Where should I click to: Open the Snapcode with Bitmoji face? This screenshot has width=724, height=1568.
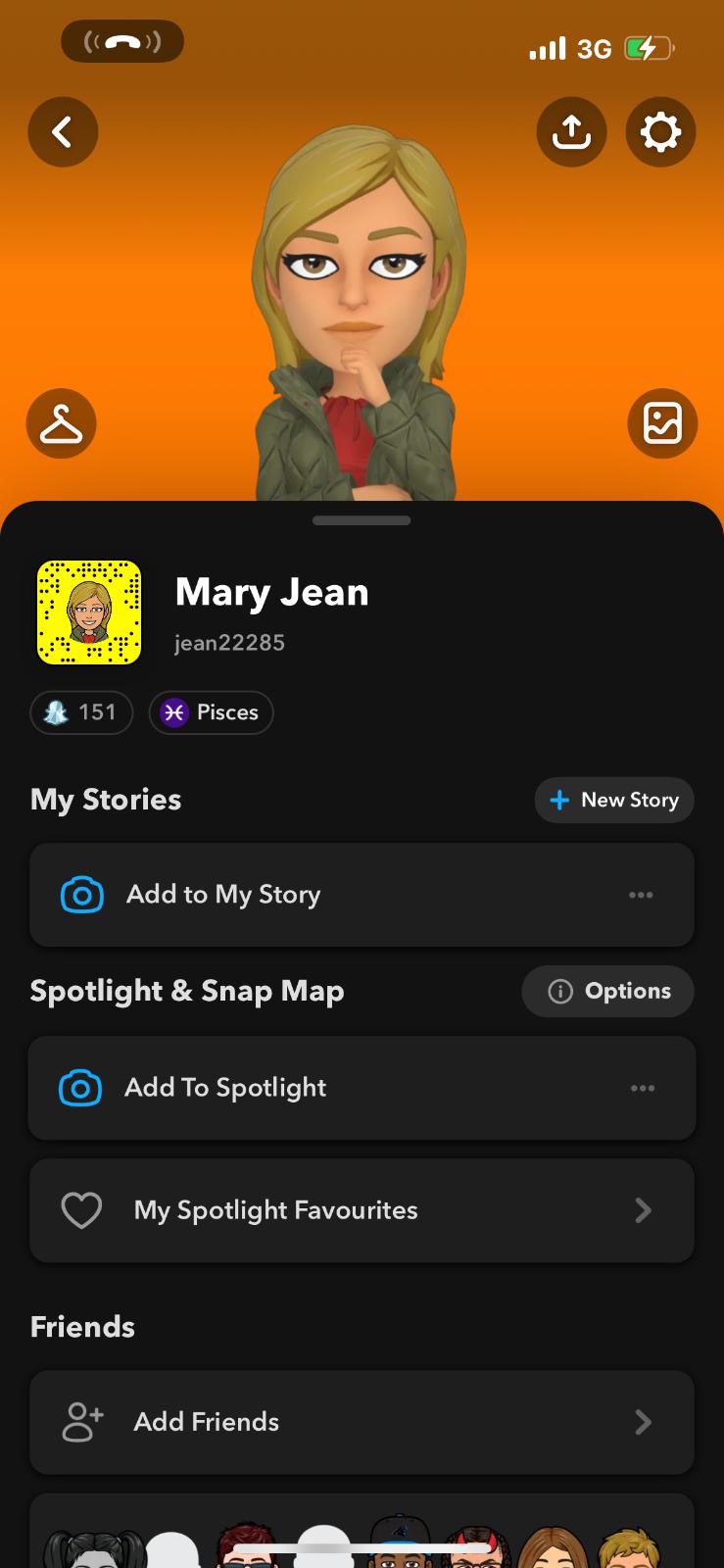[x=89, y=612]
